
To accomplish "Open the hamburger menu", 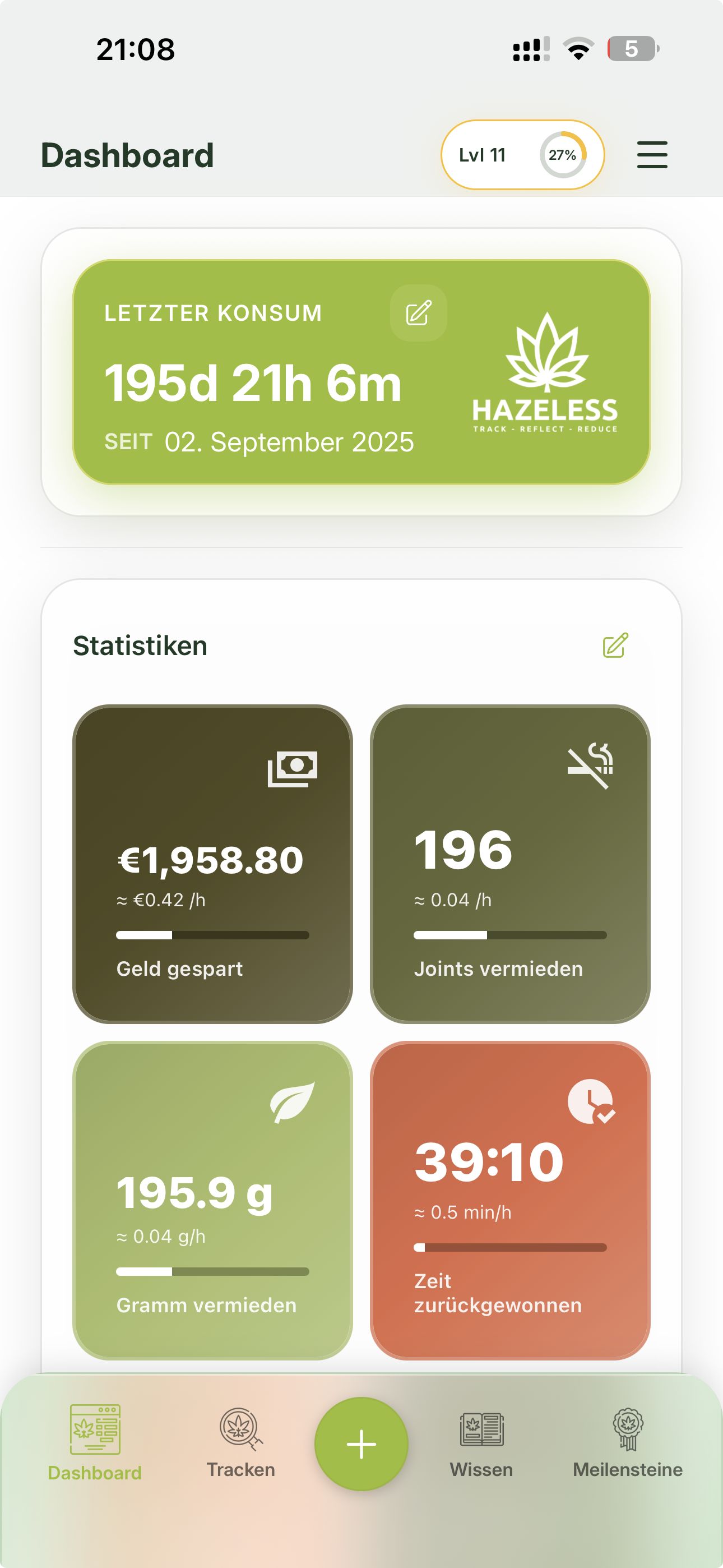I will 651,154.
